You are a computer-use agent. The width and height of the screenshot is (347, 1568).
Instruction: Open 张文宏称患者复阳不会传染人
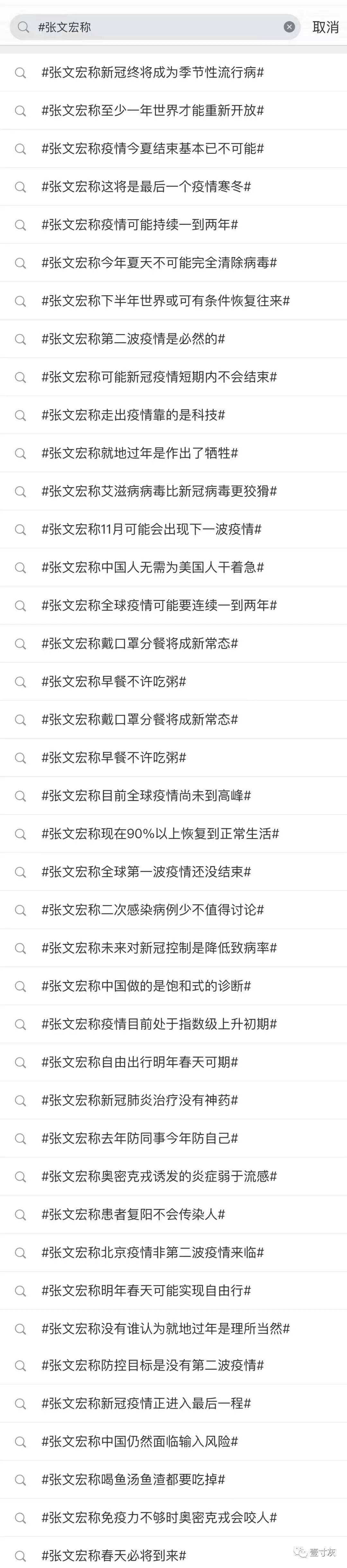point(173,1214)
